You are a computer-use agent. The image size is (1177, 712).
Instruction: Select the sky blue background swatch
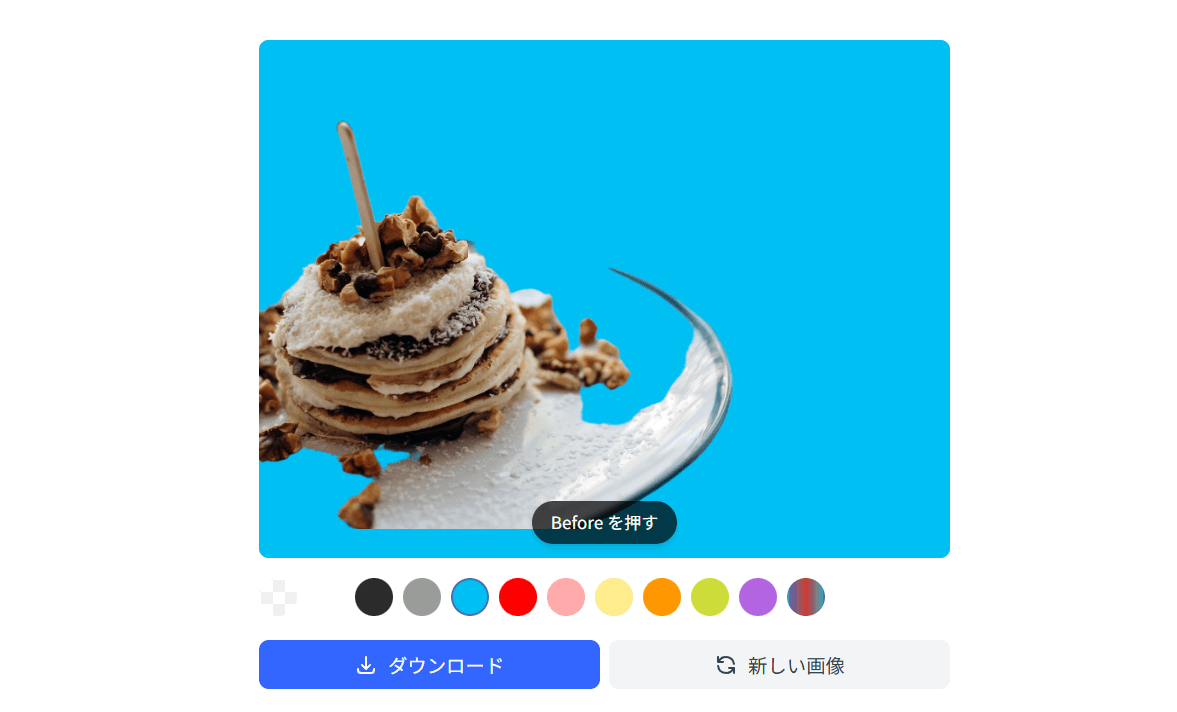pyautogui.click(x=470, y=597)
